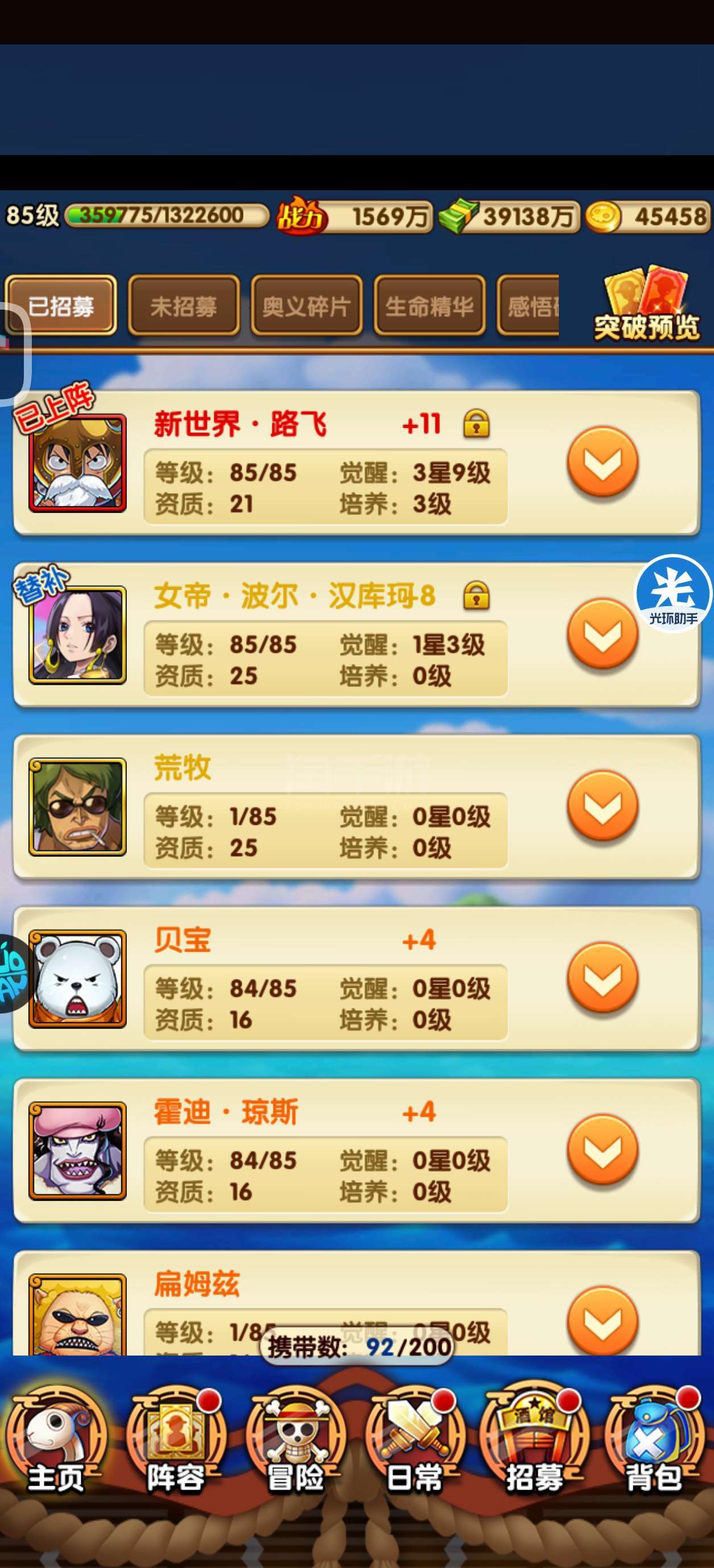Switch to the 生命精华 tab
This screenshot has width=714, height=1568.
(430, 306)
